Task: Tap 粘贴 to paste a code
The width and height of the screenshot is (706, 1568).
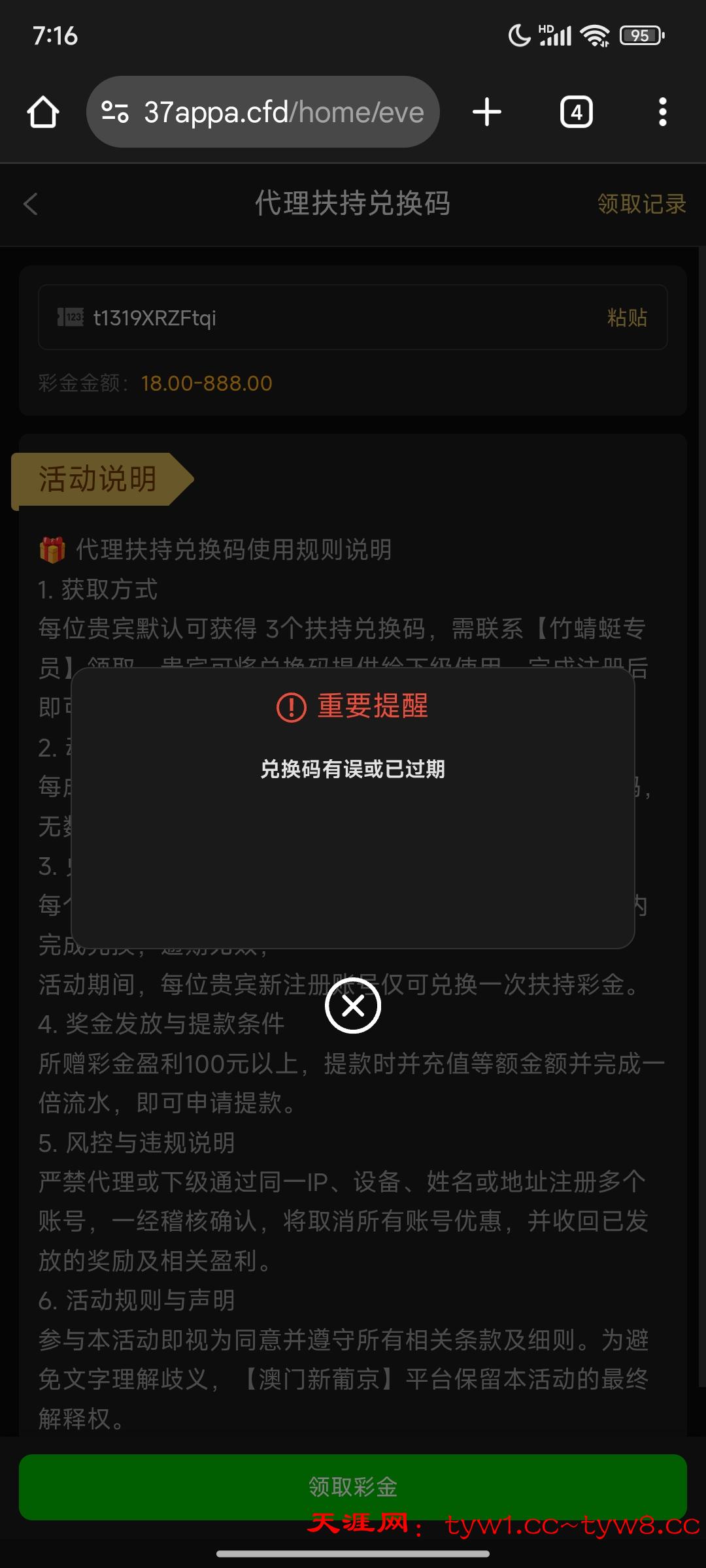Action: pyautogui.click(x=627, y=318)
